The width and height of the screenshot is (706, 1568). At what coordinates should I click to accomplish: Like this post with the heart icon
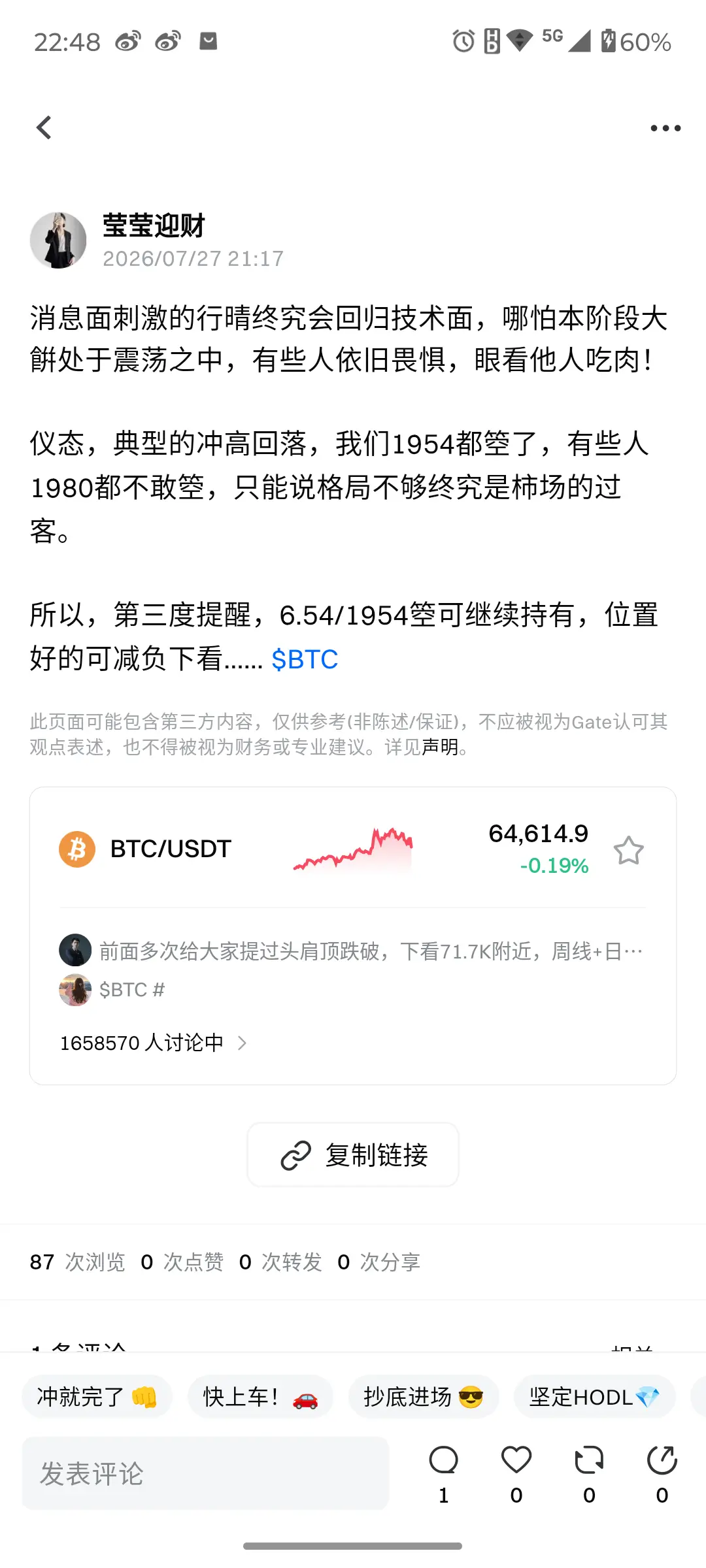coord(516,1474)
